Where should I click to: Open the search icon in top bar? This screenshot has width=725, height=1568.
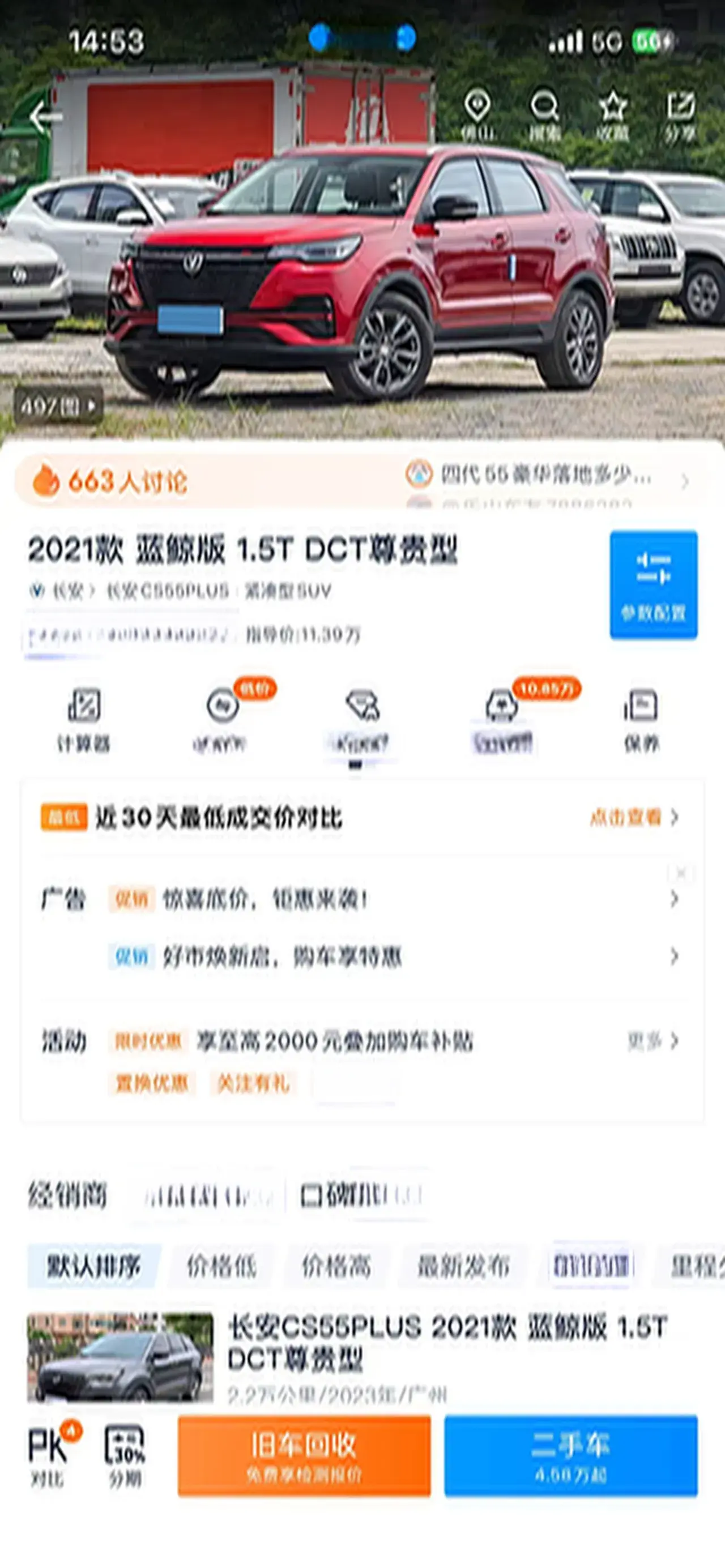pos(544,116)
